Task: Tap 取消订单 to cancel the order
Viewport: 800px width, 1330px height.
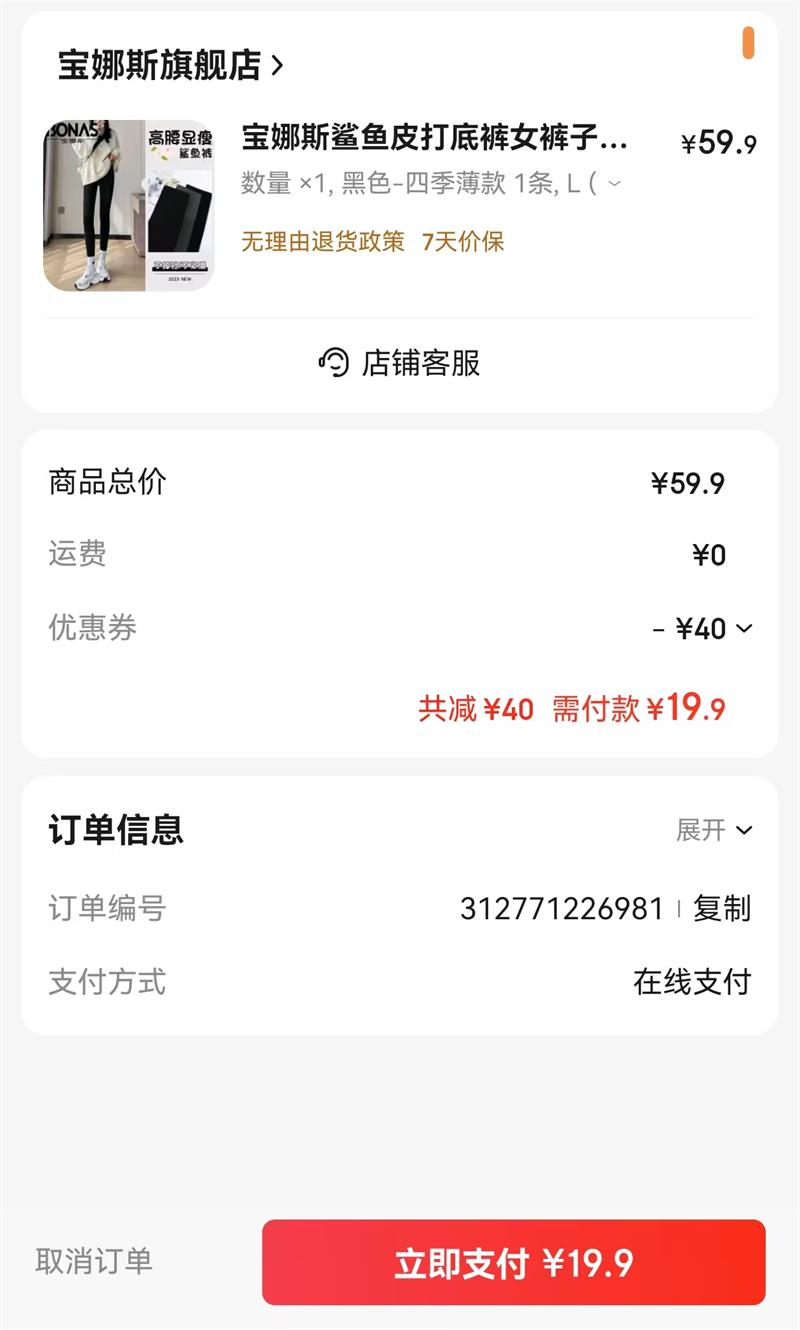Action: click(x=94, y=1261)
